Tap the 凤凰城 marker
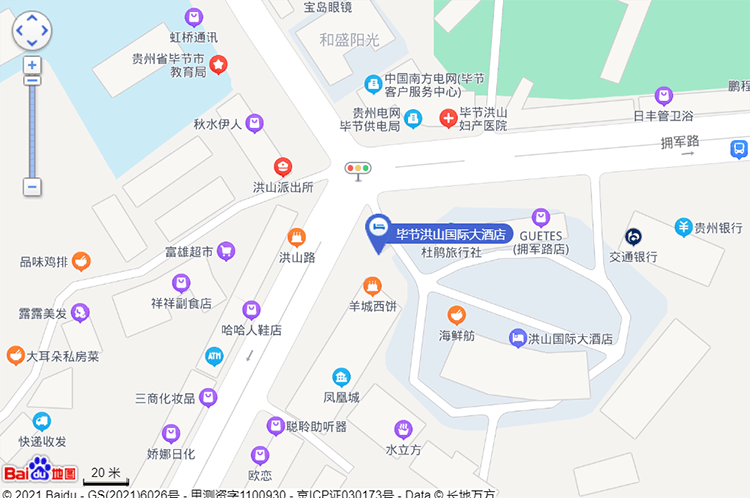The height and width of the screenshot is (498, 750). point(342,377)
